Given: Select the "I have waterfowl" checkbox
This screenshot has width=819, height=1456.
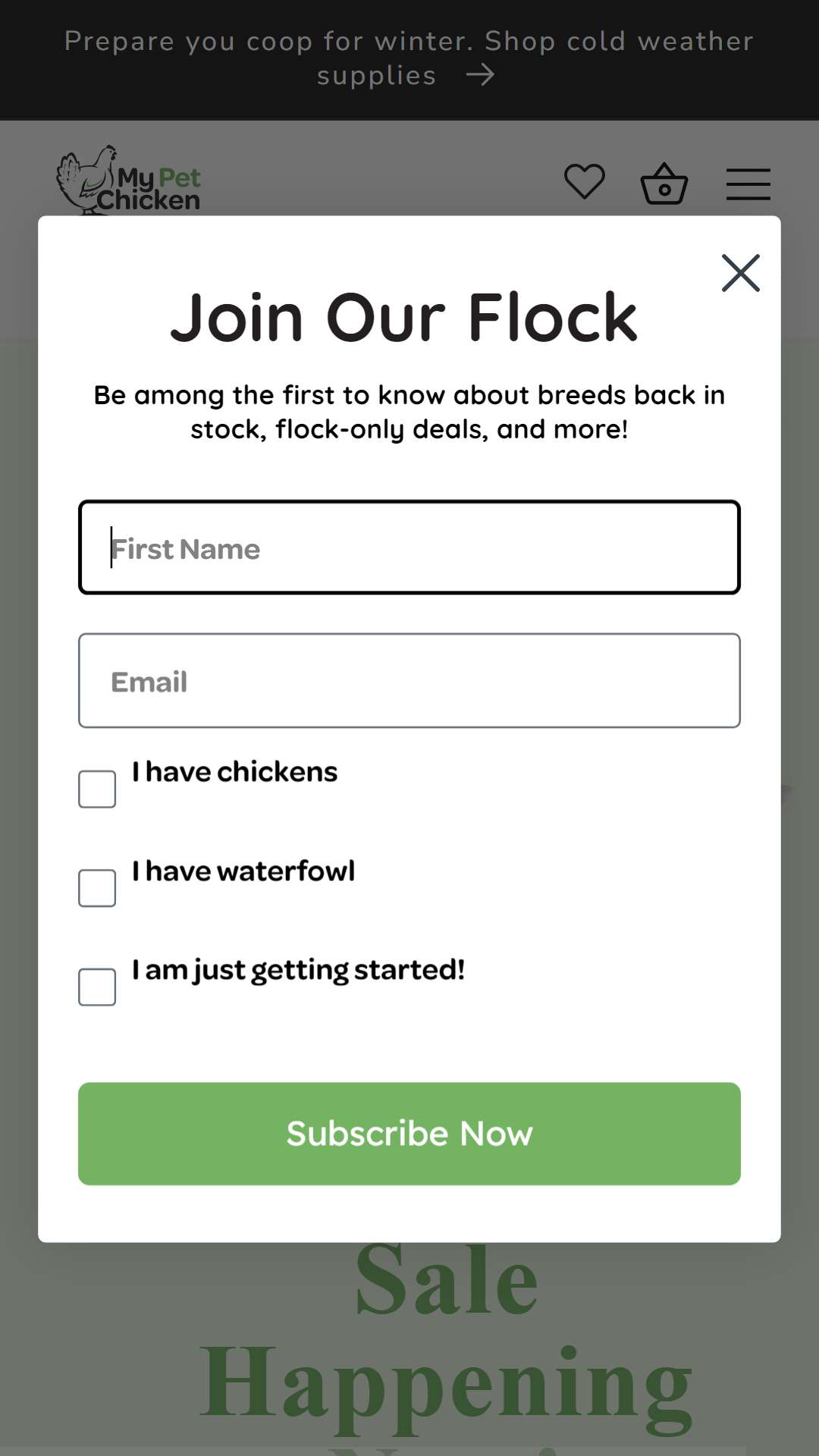Looking at the screenshot, I should (x=97, y=888).
